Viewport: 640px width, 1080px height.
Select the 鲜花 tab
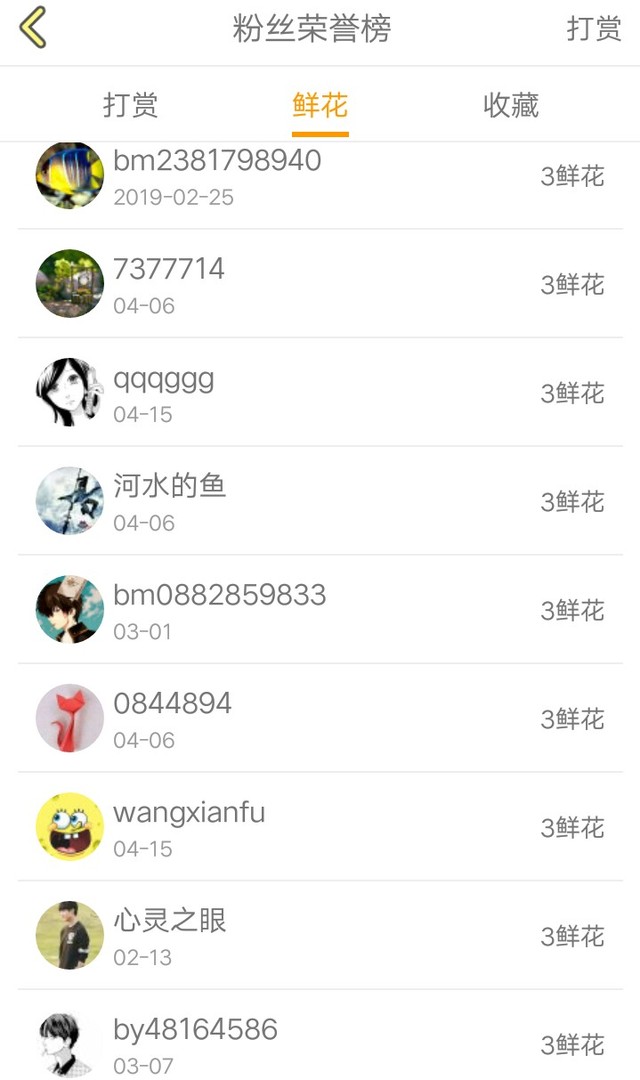click(320, 105)
